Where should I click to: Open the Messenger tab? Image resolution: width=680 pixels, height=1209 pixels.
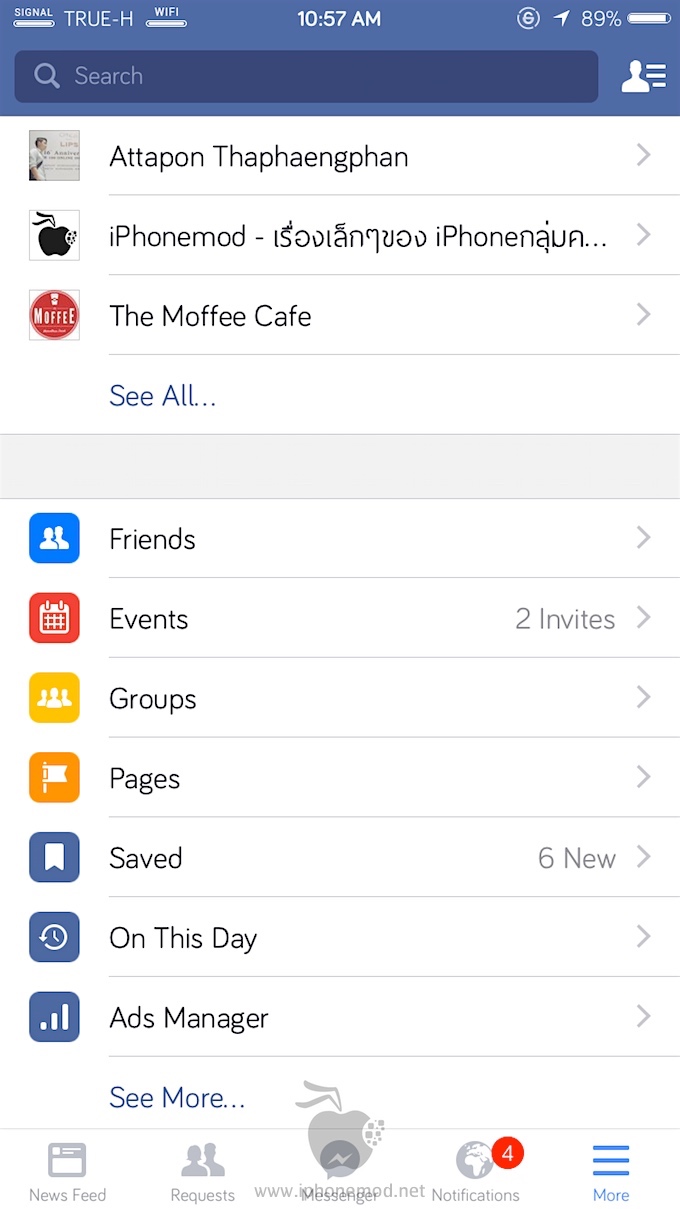(x=340, y=1172)
